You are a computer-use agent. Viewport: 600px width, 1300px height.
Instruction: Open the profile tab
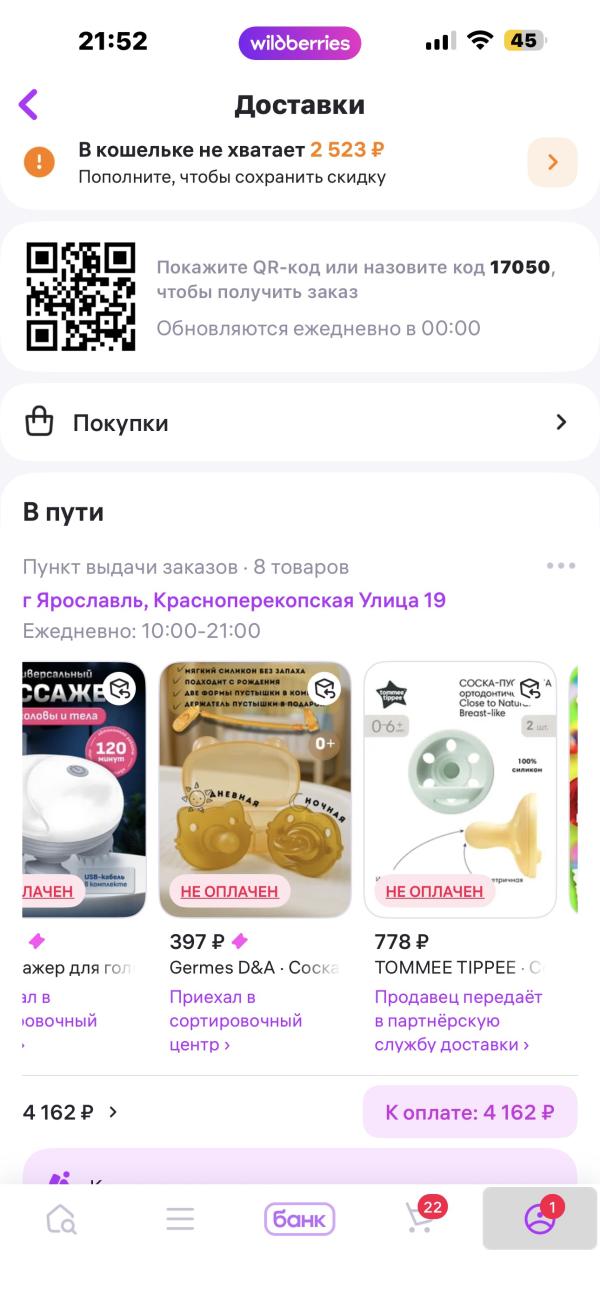coord(540,1219)
